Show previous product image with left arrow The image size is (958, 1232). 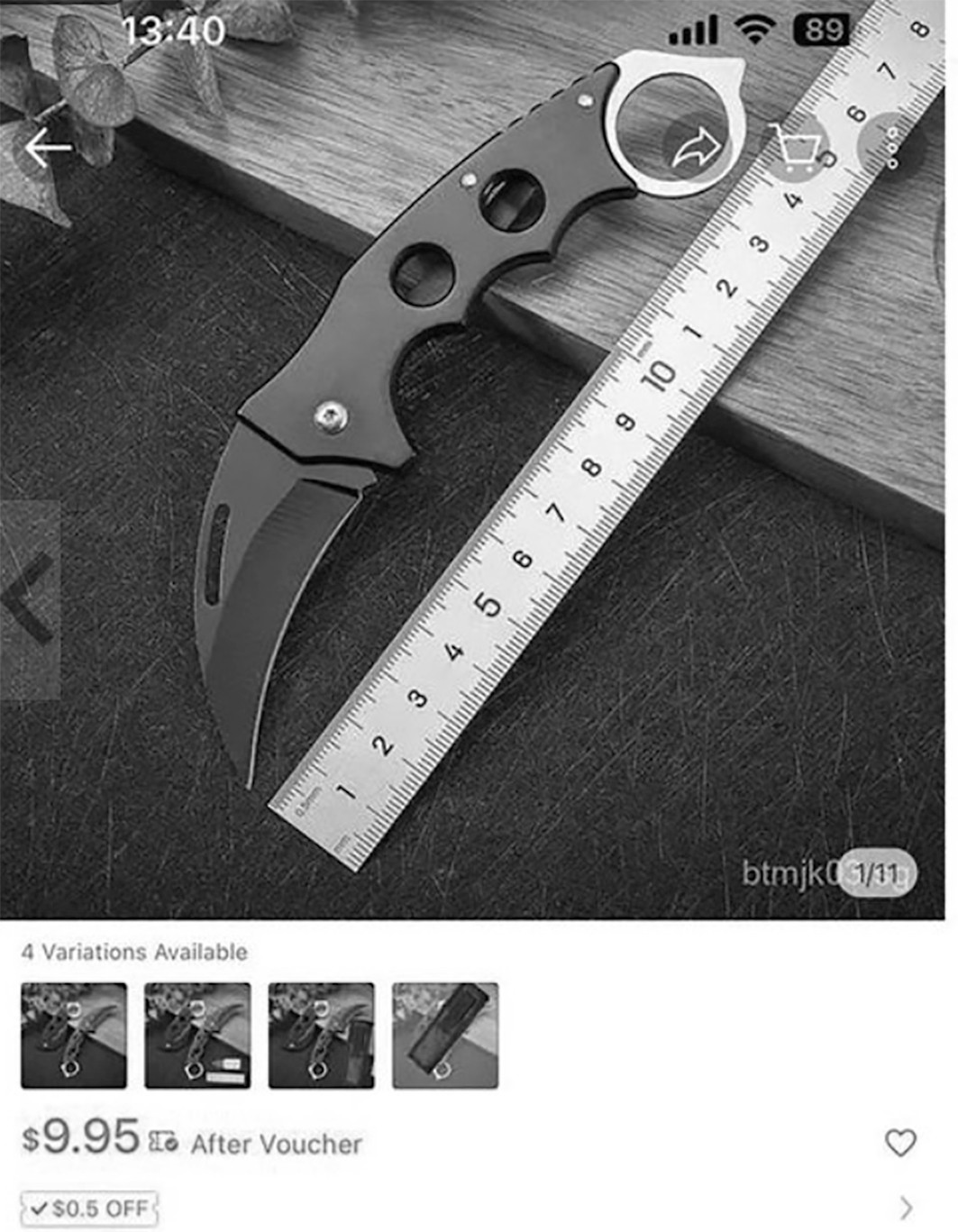[x=29, y=599]
